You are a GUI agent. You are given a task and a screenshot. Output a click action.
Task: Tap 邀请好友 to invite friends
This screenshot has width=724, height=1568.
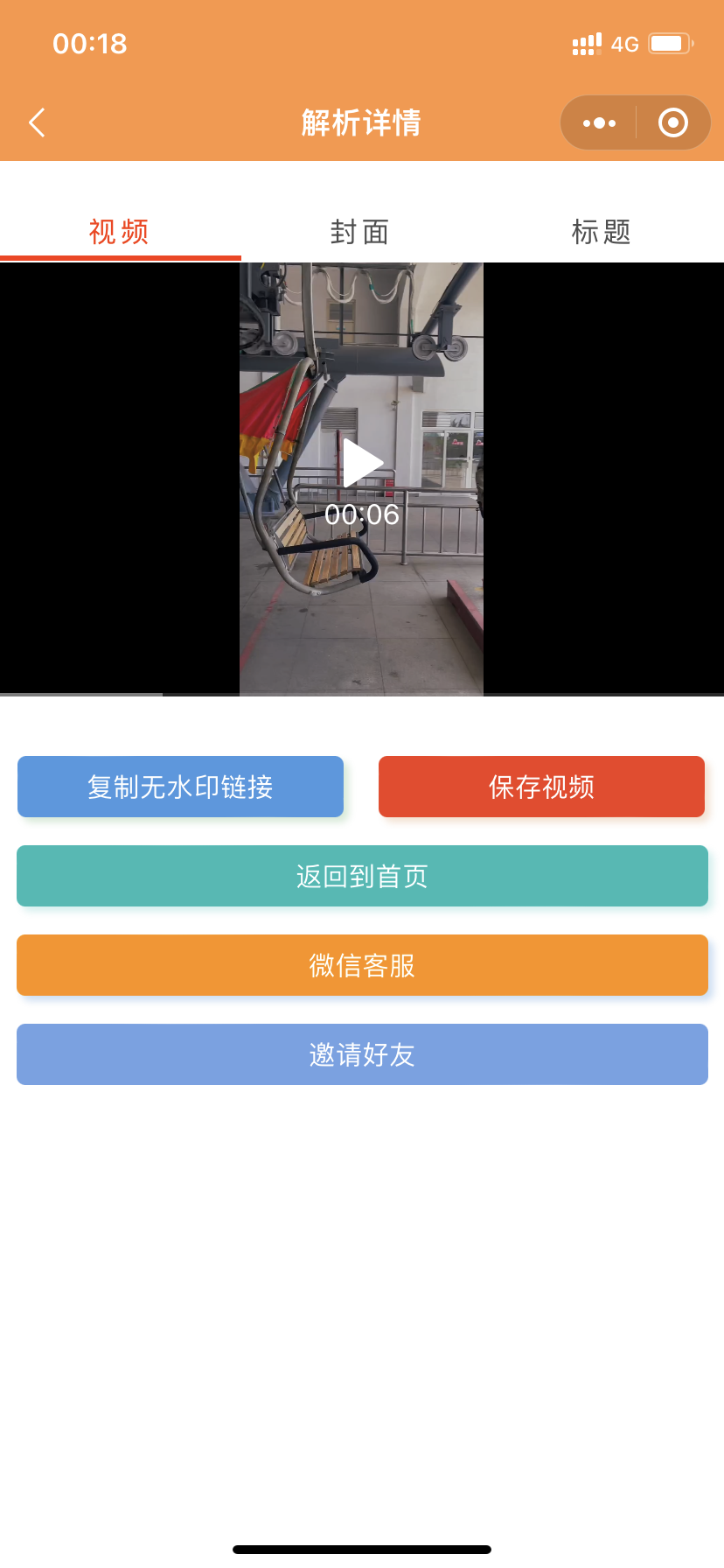pos(362,1054)
